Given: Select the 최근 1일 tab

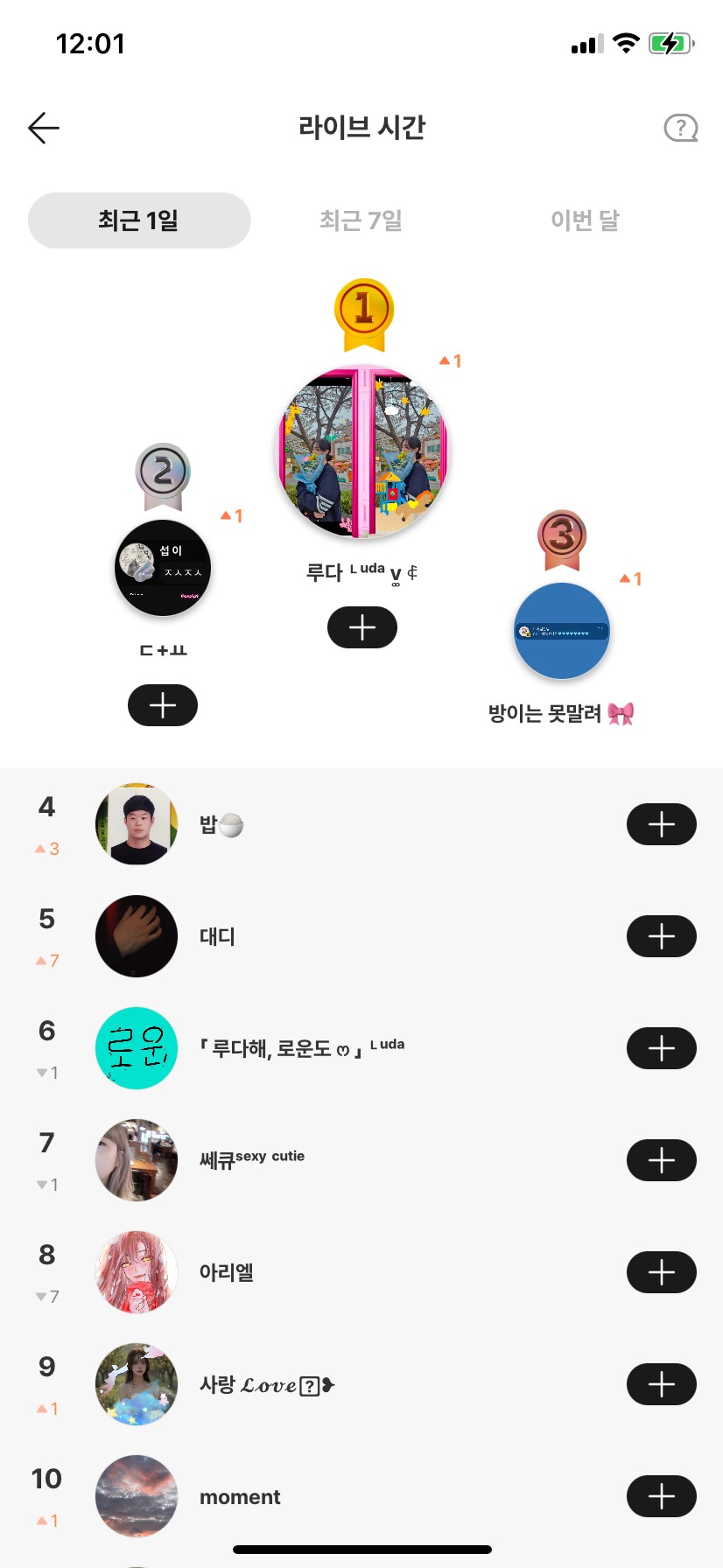Looking at the screenshot, I should coord(139,220).
